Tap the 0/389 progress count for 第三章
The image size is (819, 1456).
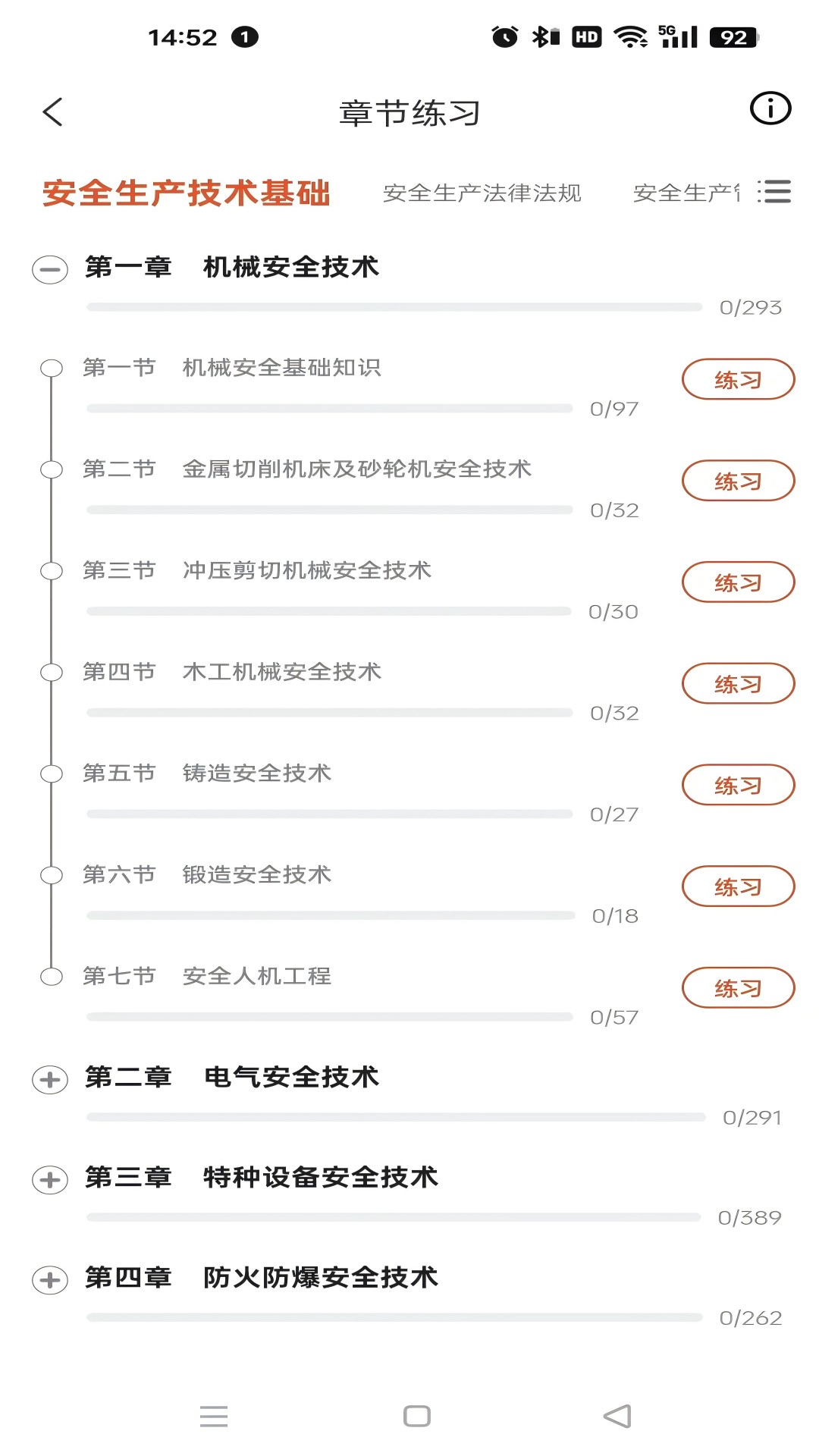(752, 1217)
